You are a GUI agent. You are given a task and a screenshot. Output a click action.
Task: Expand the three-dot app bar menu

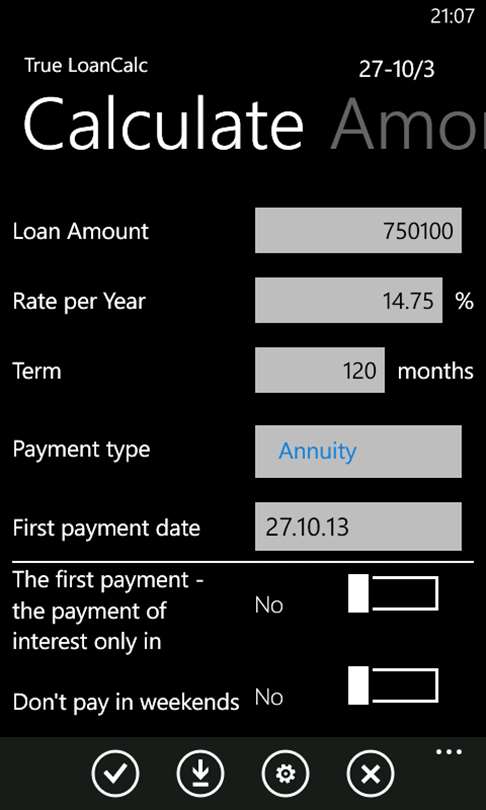click(x=449, y=752)
